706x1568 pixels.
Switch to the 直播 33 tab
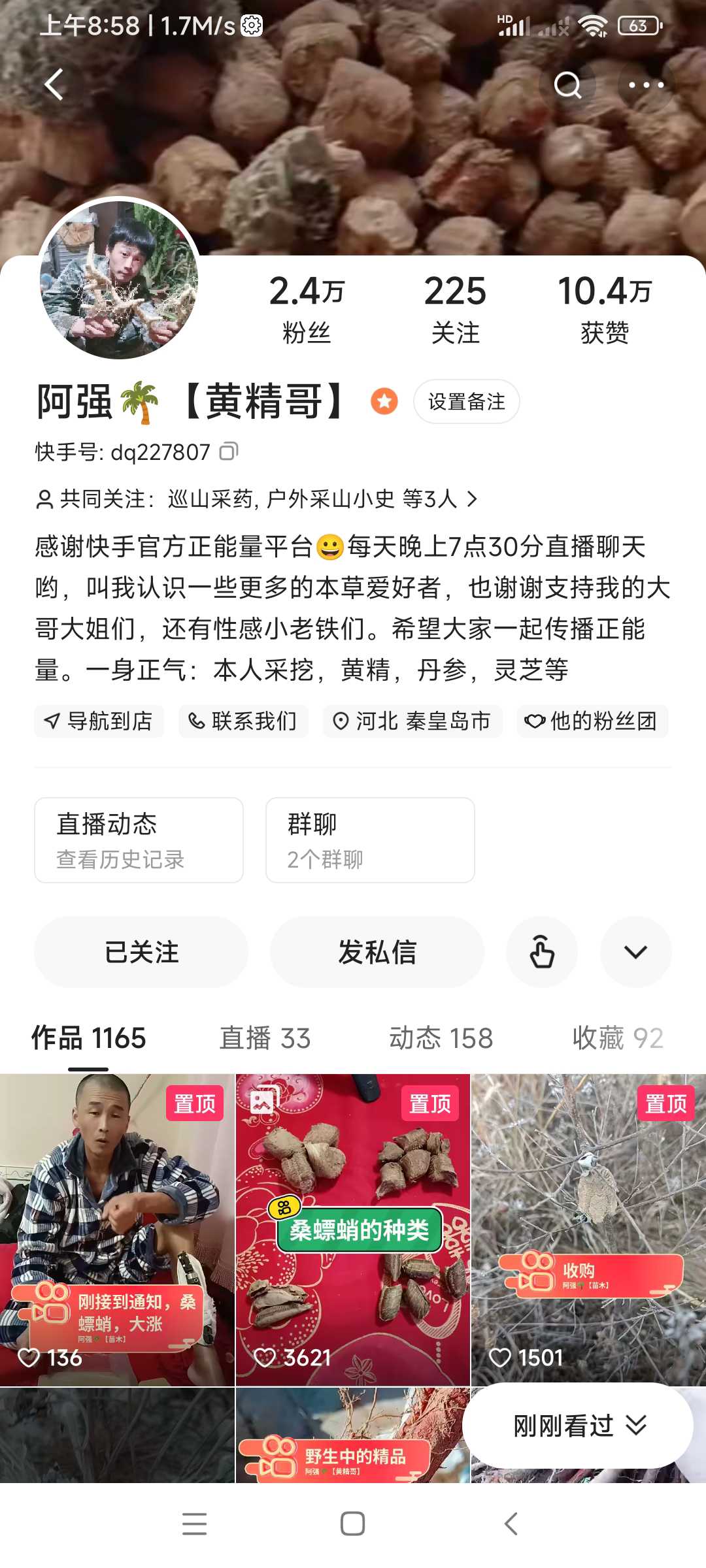coord(265,1038)
